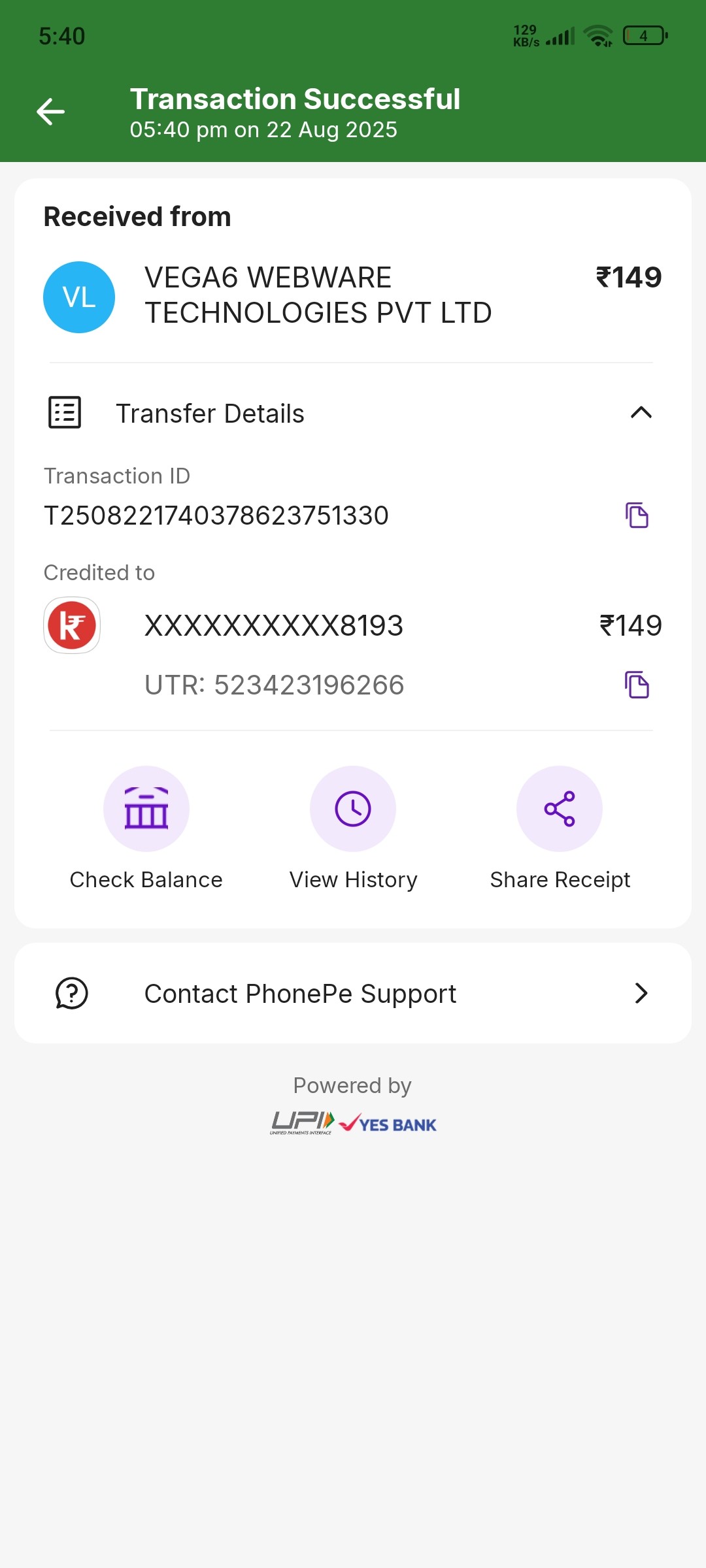Screen dimensions: 706x1568
Task: Open View History
Action: click(353, 809)
